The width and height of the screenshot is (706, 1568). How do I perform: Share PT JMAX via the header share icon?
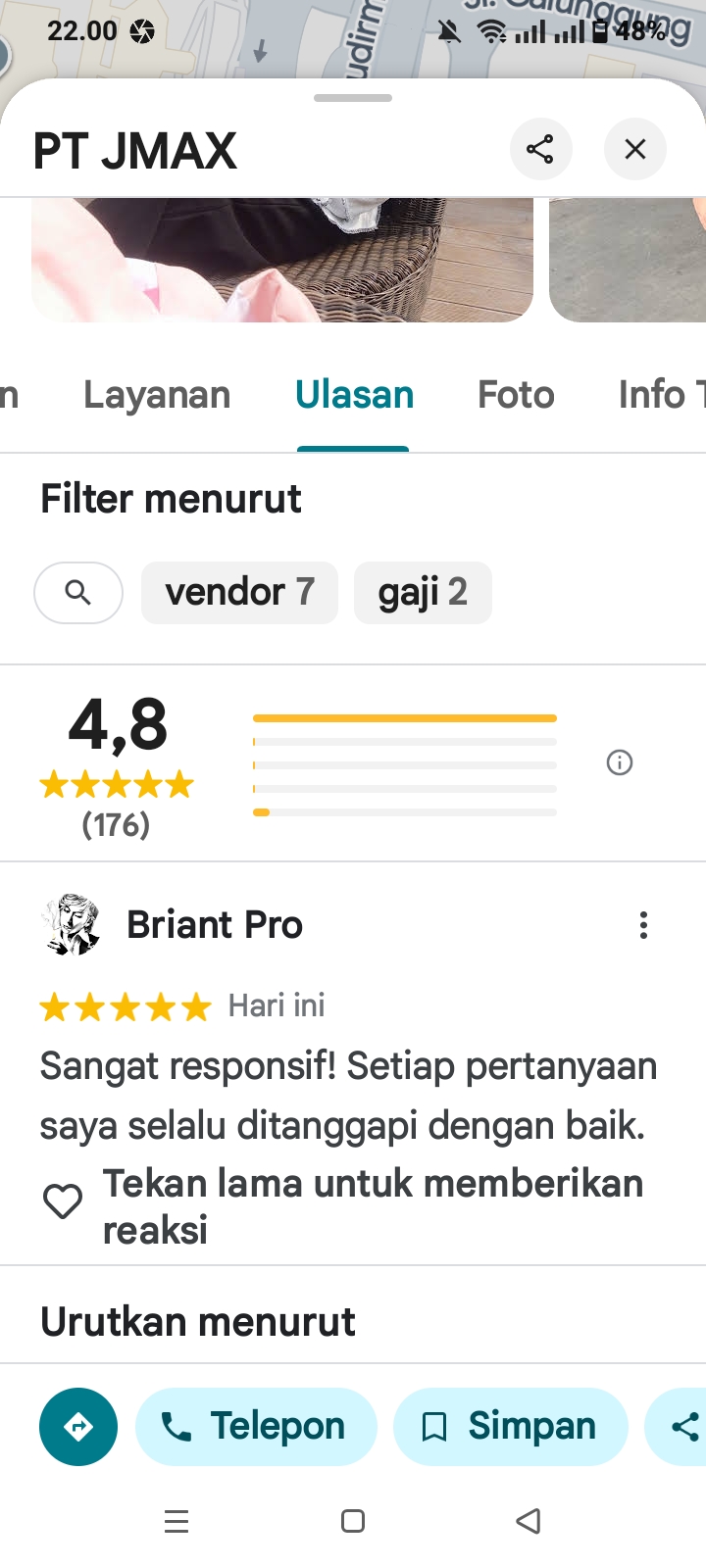(540, 149)
